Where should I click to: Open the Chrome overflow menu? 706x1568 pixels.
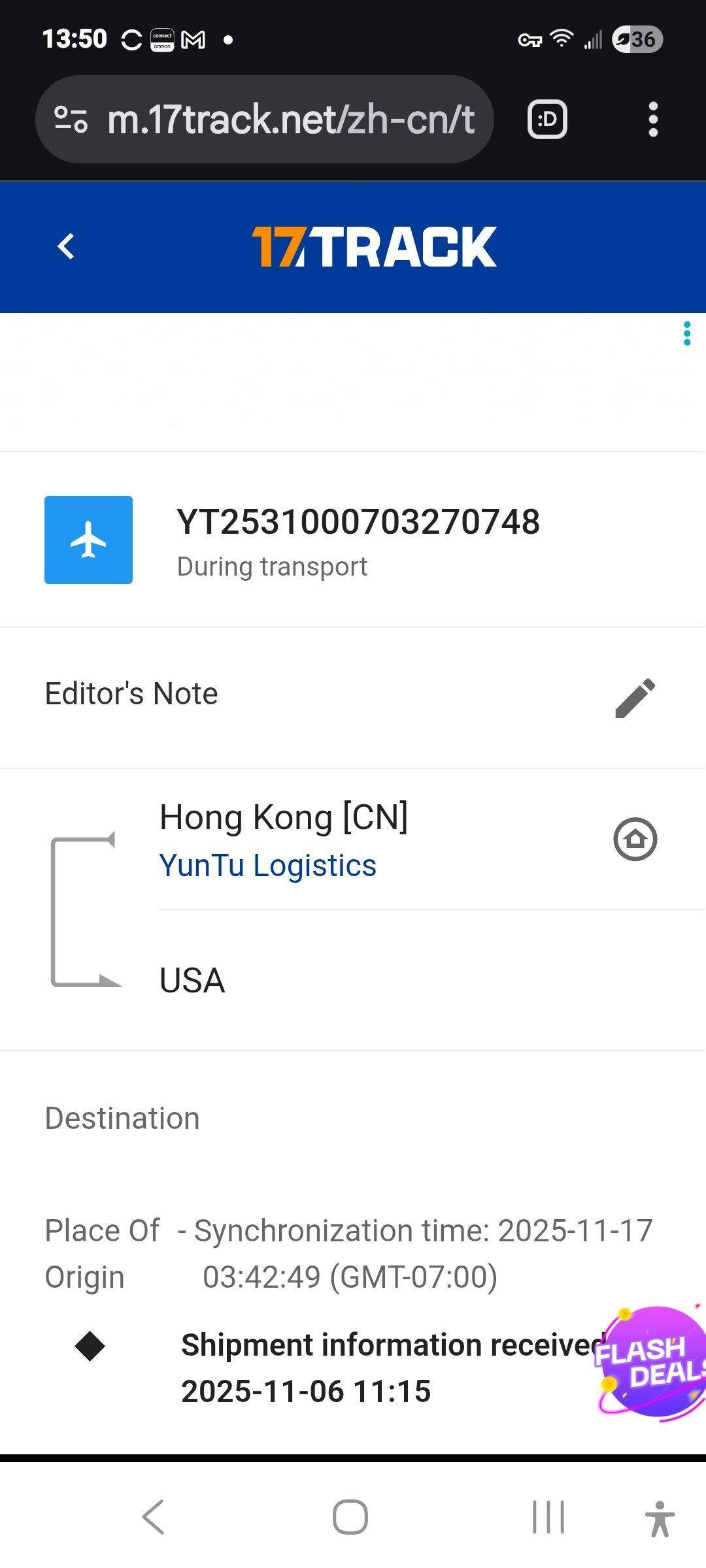pyautogui.click(x=652, y=120)
